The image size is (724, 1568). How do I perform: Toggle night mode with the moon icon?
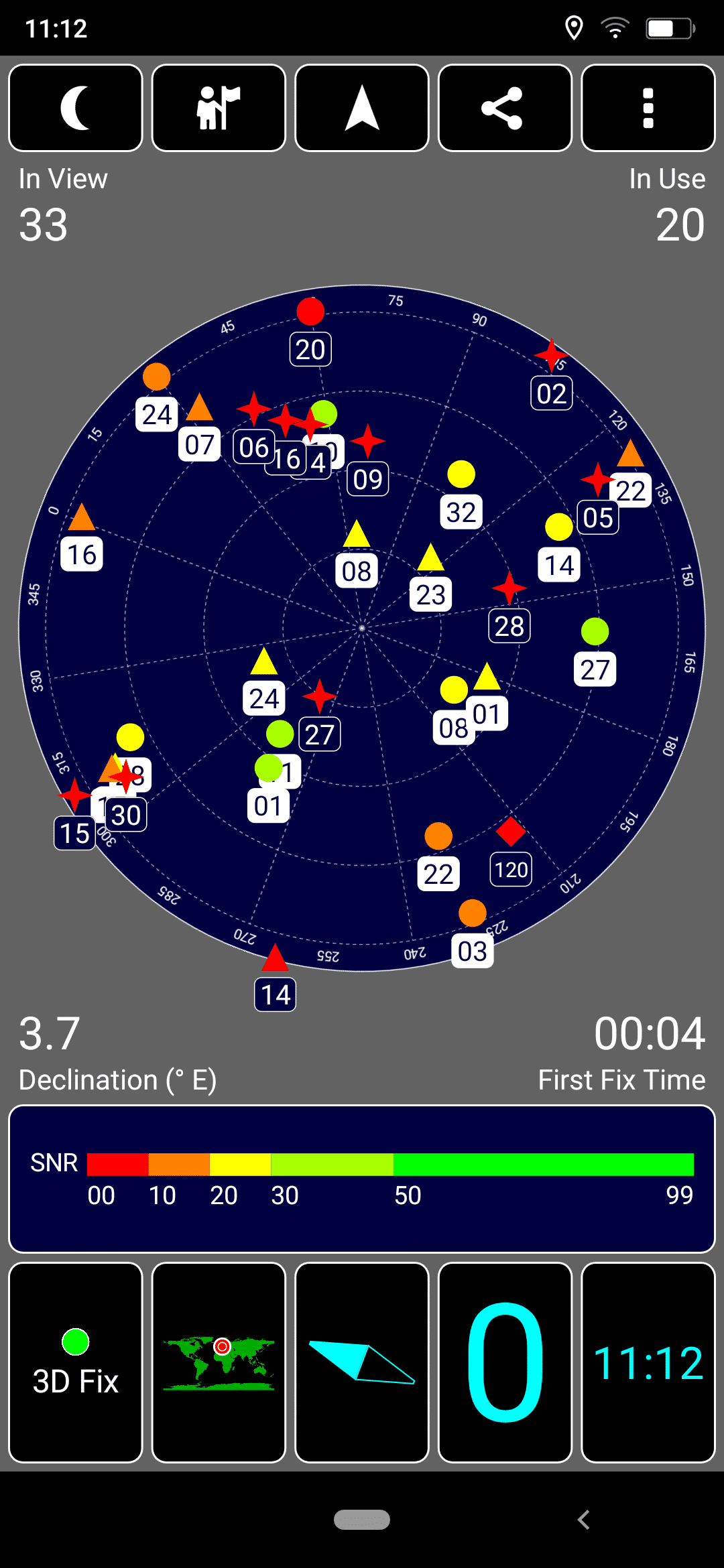tap(76, 108)
